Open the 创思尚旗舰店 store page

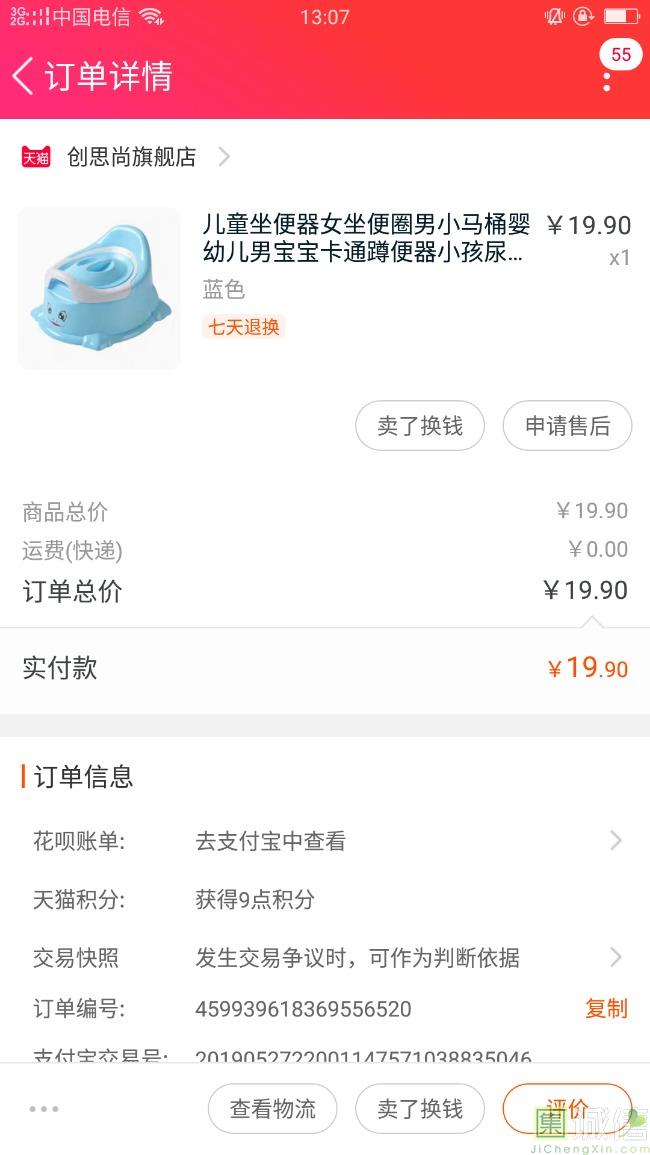[x=130, y=157]
